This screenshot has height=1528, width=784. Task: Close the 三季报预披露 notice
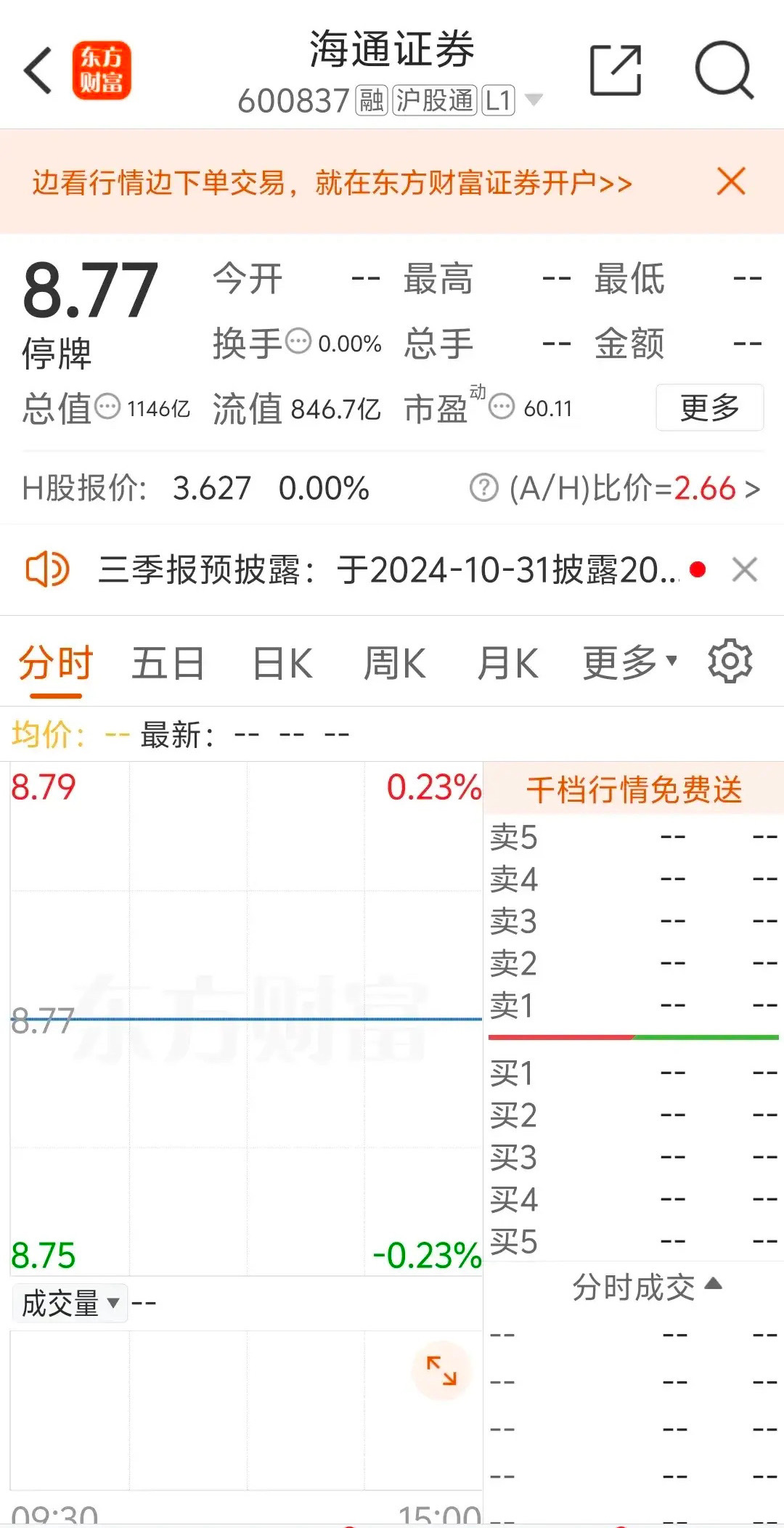[745, 570]
